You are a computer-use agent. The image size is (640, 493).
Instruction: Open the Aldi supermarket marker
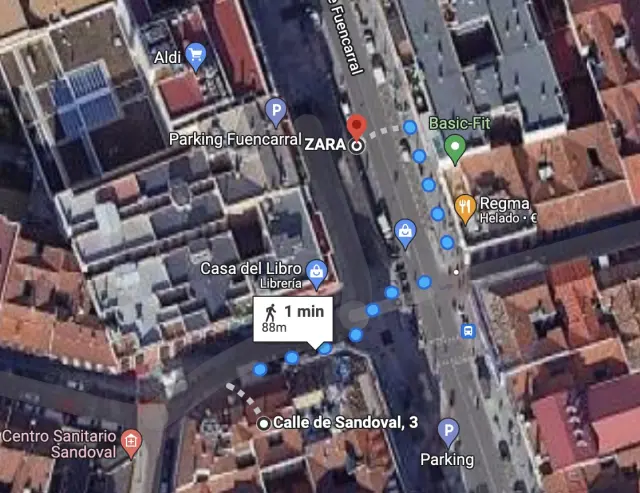196,55
